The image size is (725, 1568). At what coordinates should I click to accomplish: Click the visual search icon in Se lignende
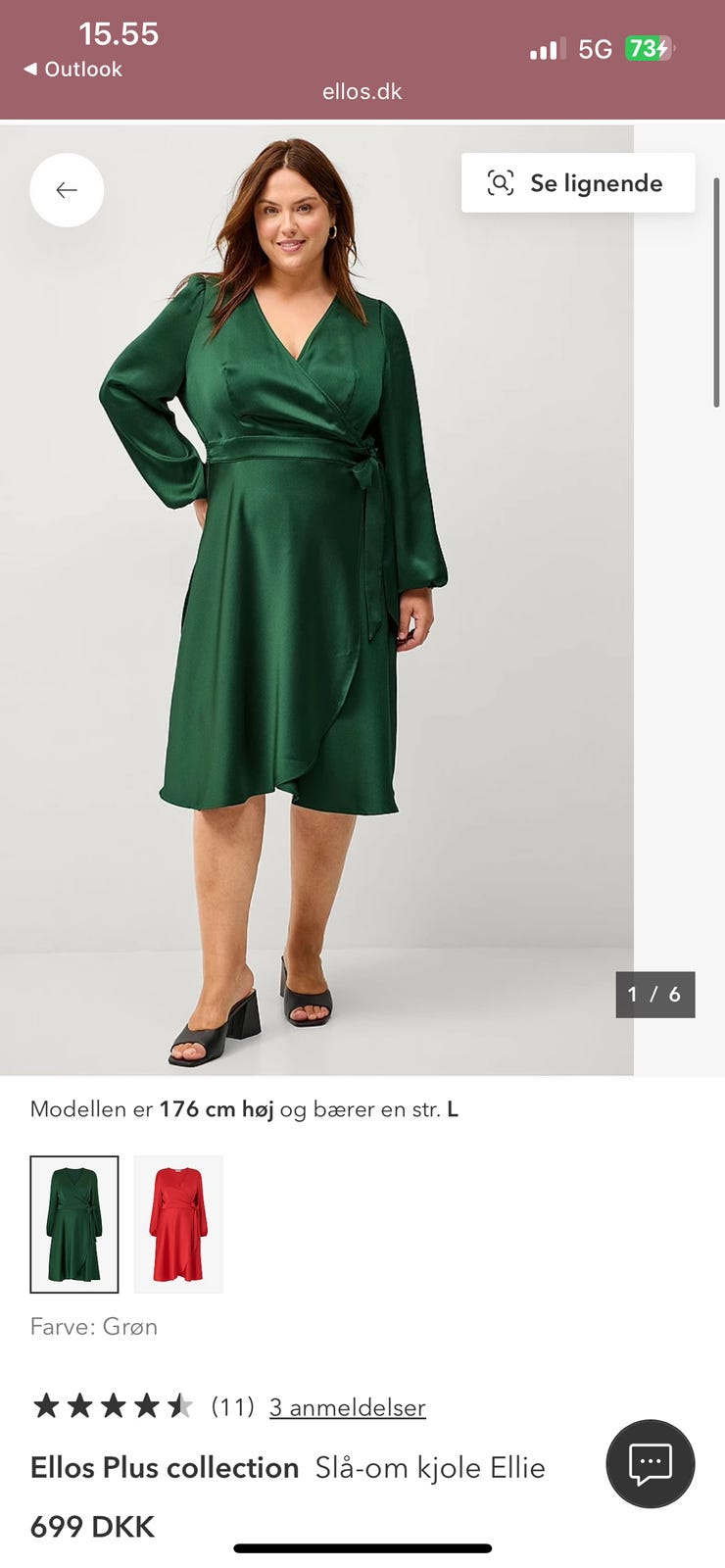(503, 182)
